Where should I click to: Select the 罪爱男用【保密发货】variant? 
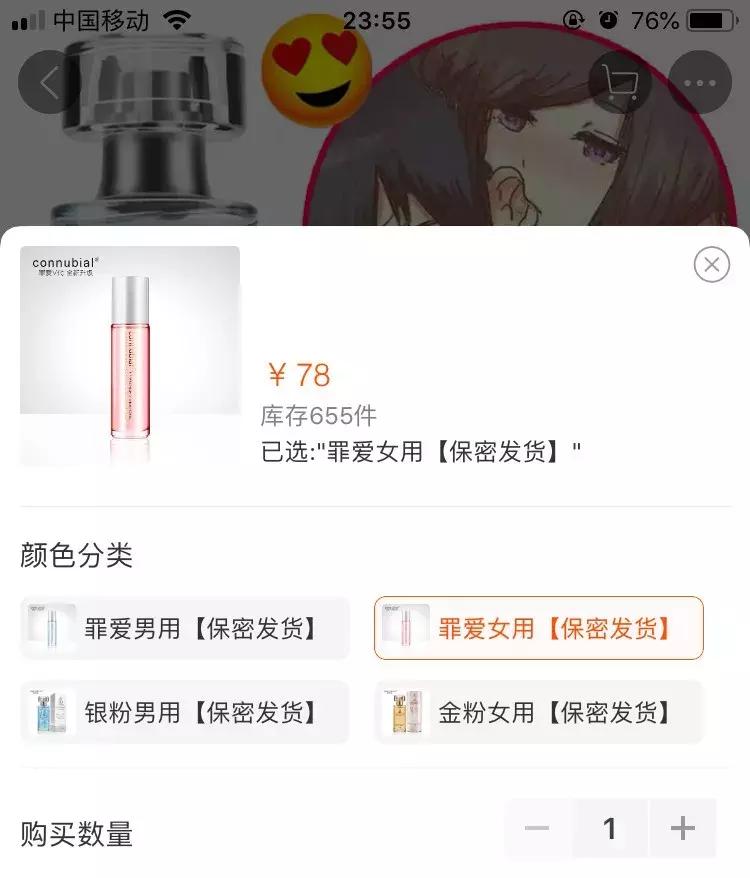coord(184,627)
